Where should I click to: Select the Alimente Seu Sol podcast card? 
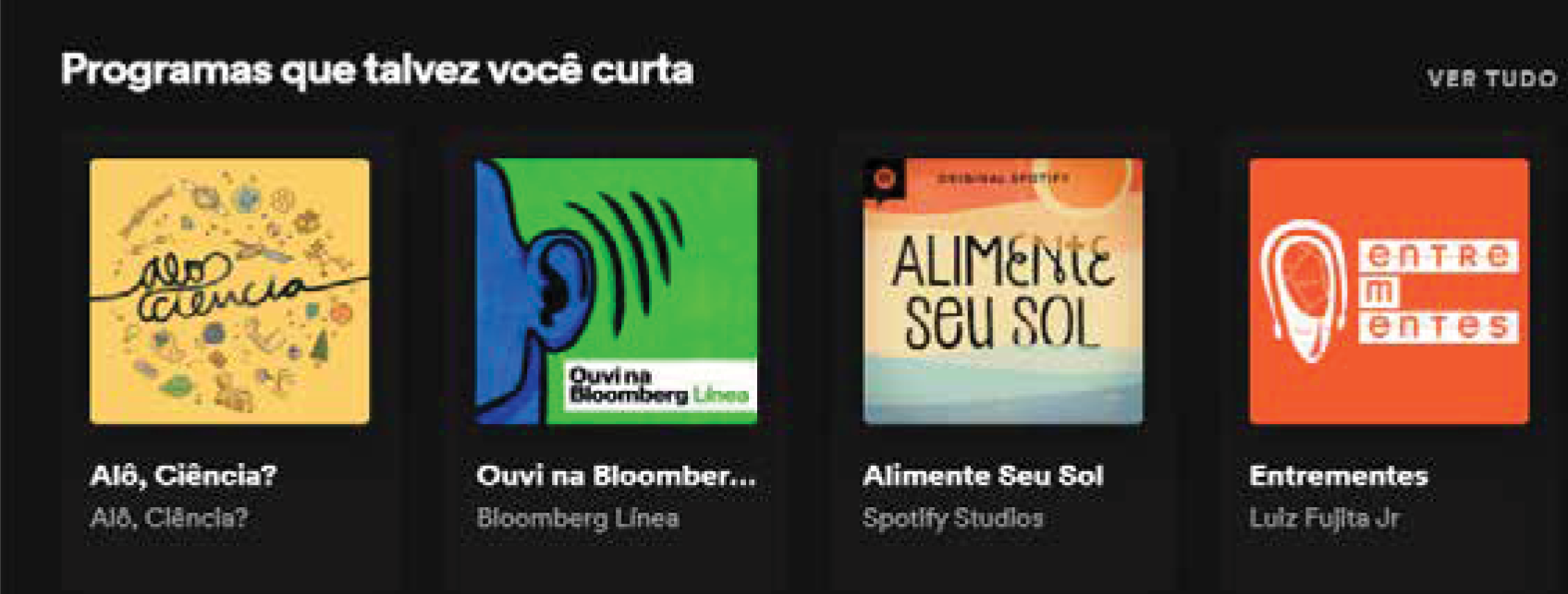click(x=1002, y=292)
